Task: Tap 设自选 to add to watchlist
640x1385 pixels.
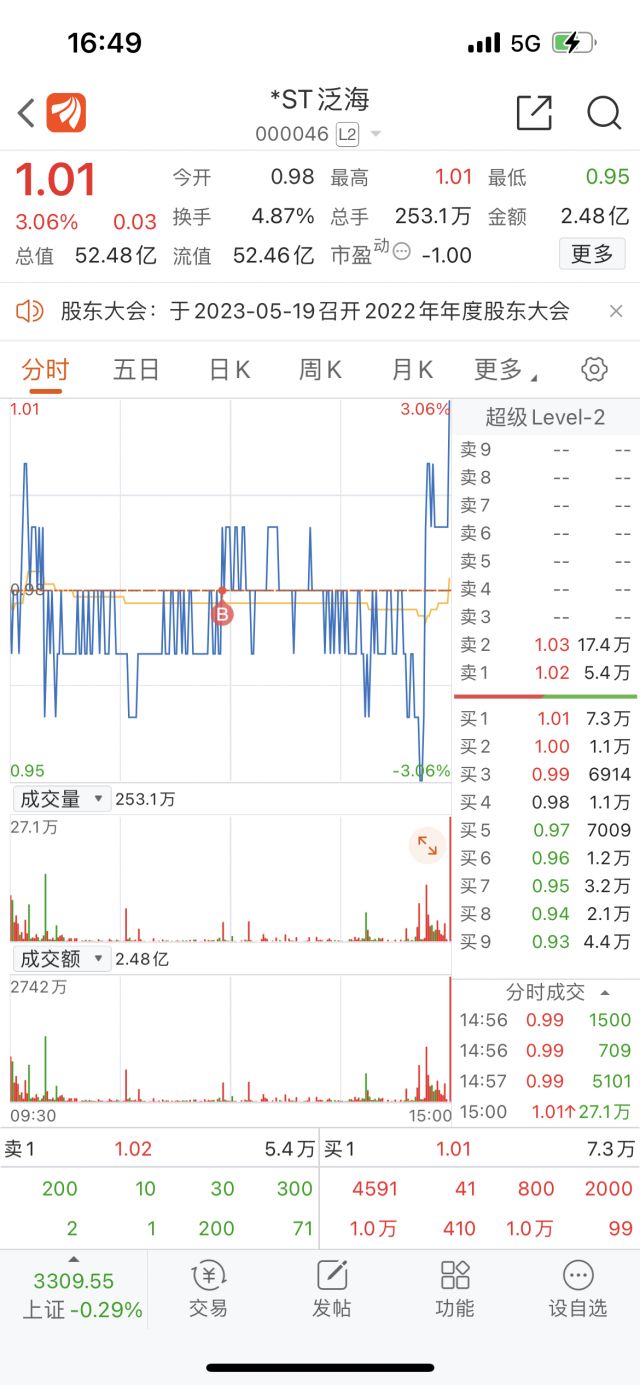Action: (578, 1289)
